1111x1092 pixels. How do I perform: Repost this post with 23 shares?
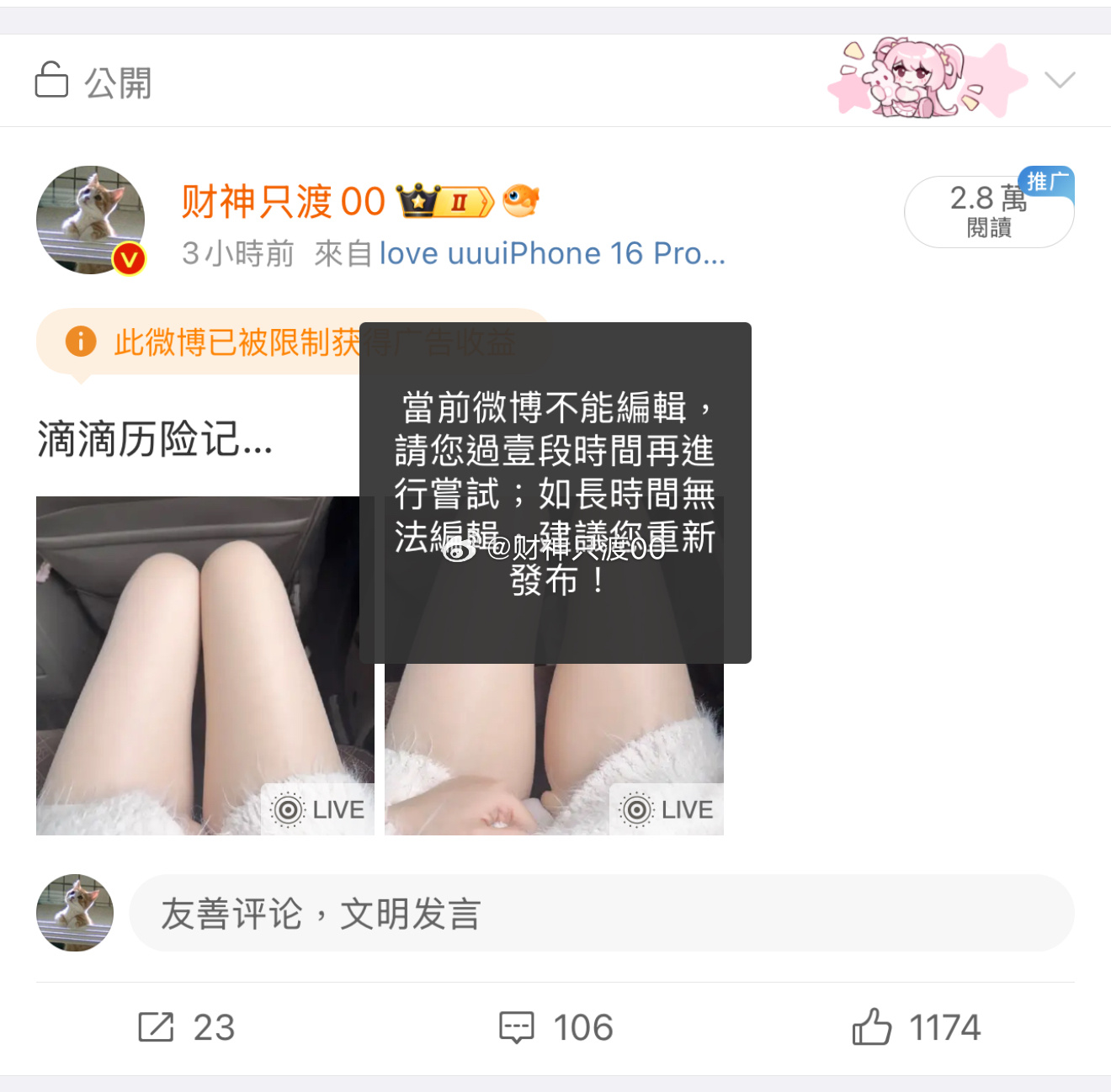pos(187,1027)
